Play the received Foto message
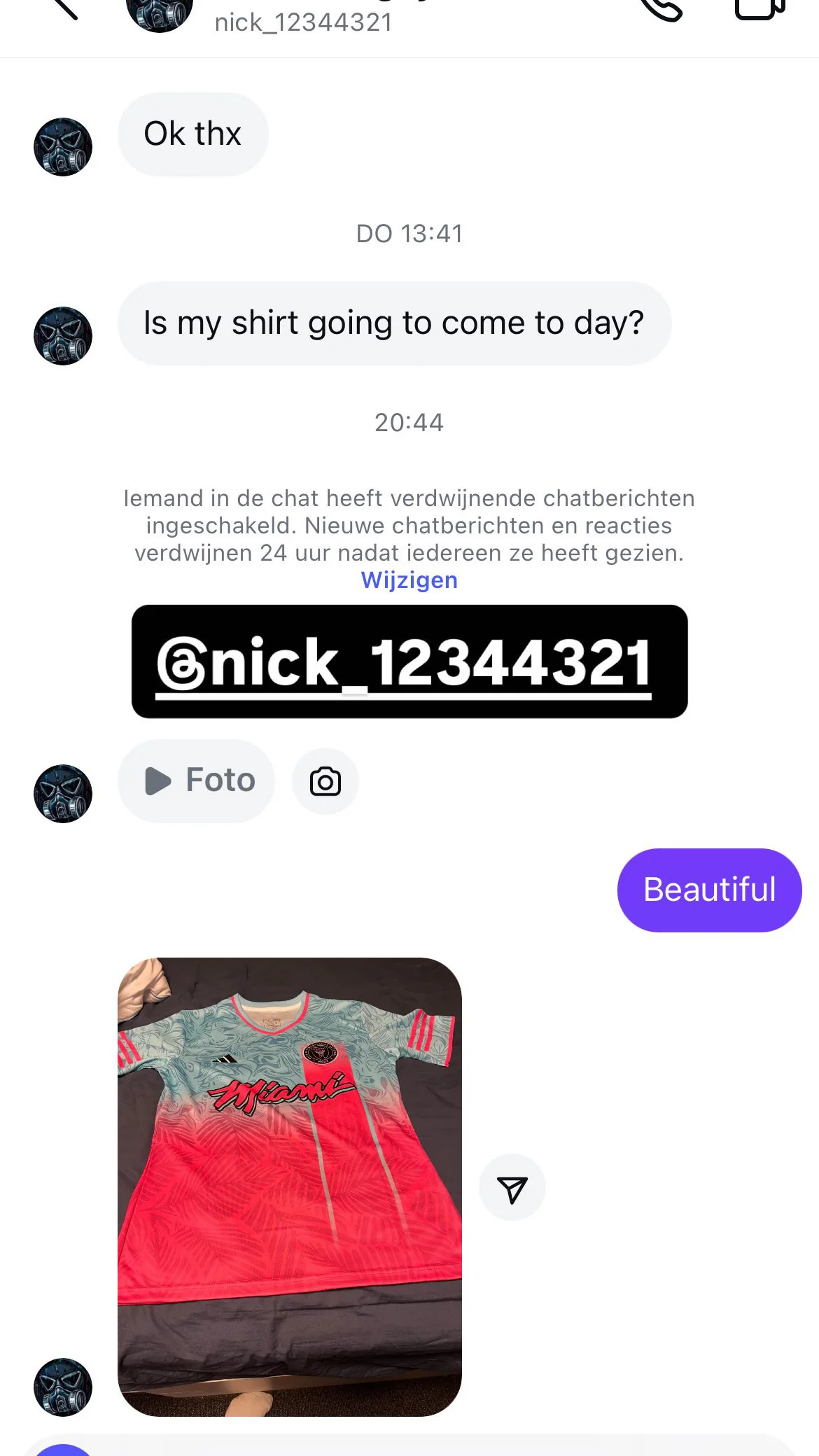This screenshot has height=1456, width=819. click(x=197, y=780)
